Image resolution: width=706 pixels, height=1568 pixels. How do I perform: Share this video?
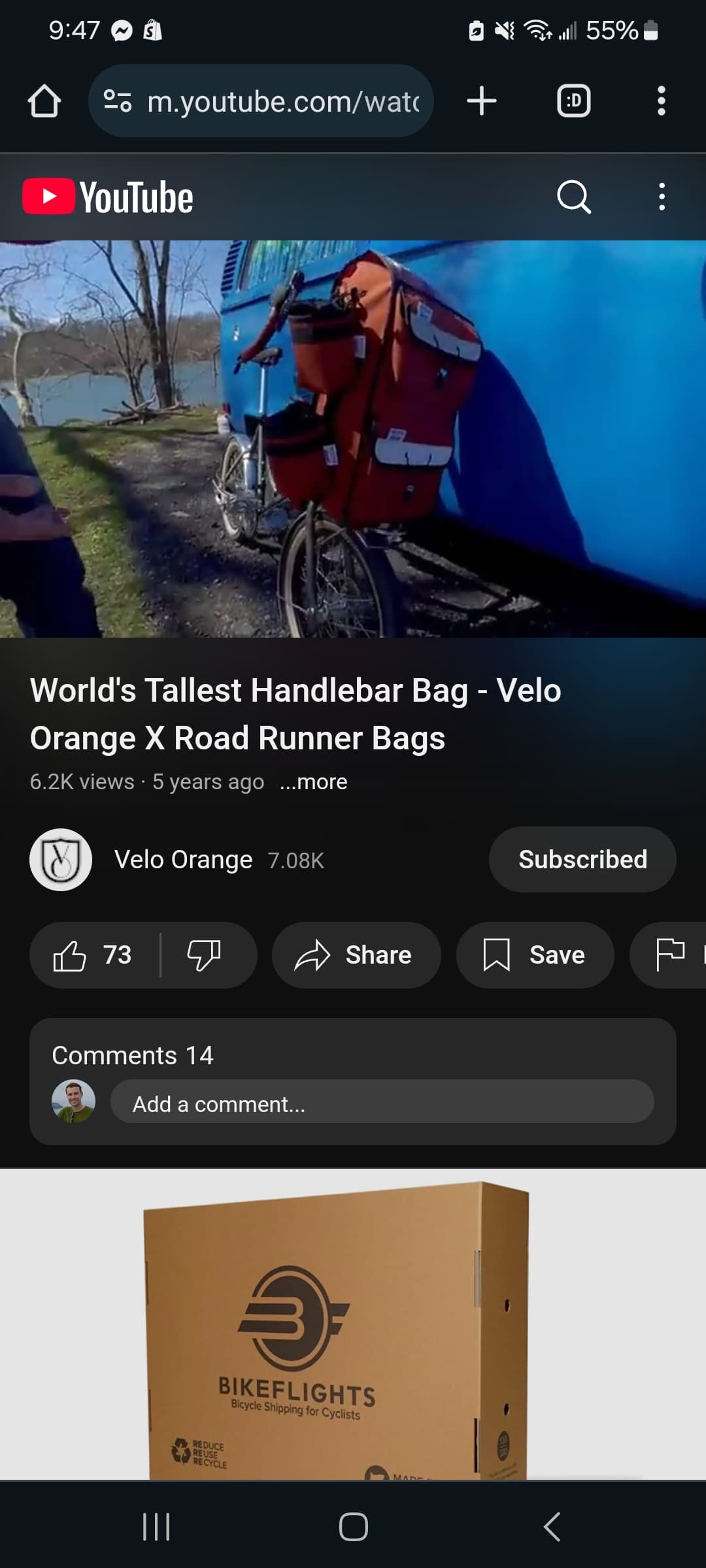tap(356, 955)
